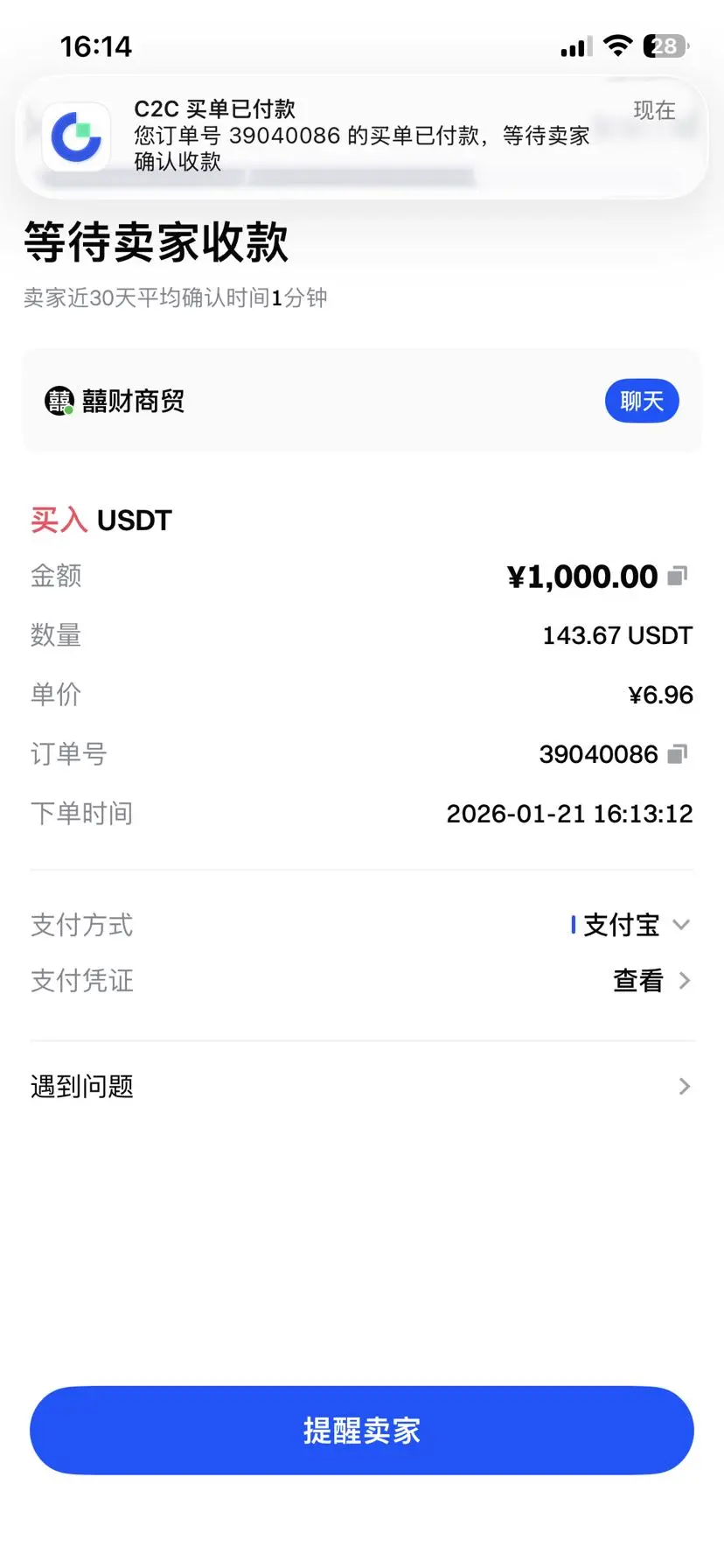Image resolution: width=724 pixels, height=1568 pixels.
Task: Expand the 支付宝 payment method dropdown
Action: point(681,925)
